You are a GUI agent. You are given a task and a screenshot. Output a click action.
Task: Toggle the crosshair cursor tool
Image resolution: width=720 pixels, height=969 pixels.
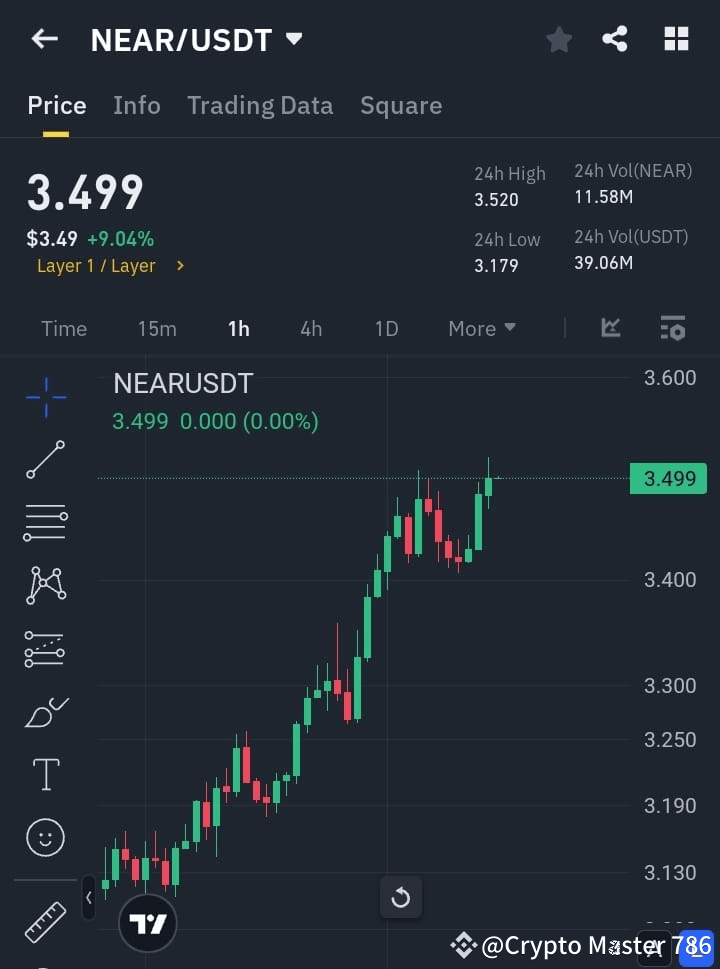(45, 398)
